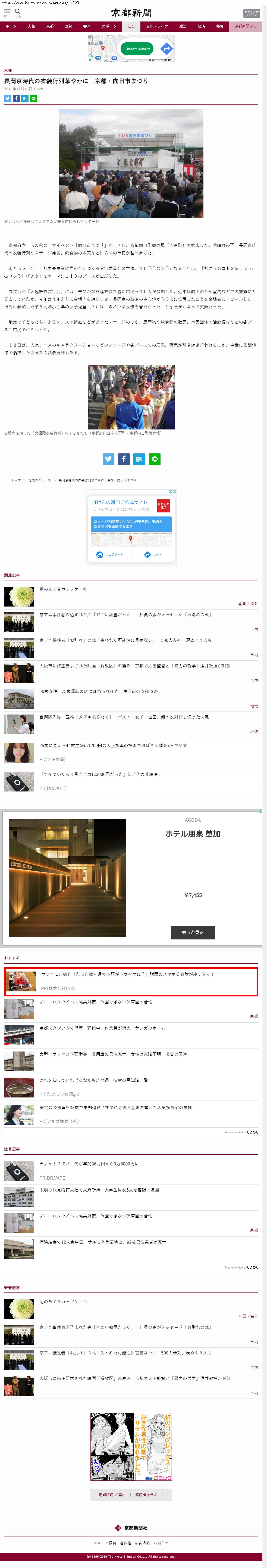267x1568 pixels.
Task: Open the article 未明の伏見稲荷大社で大麻所持
Action: click(99, 1189)
